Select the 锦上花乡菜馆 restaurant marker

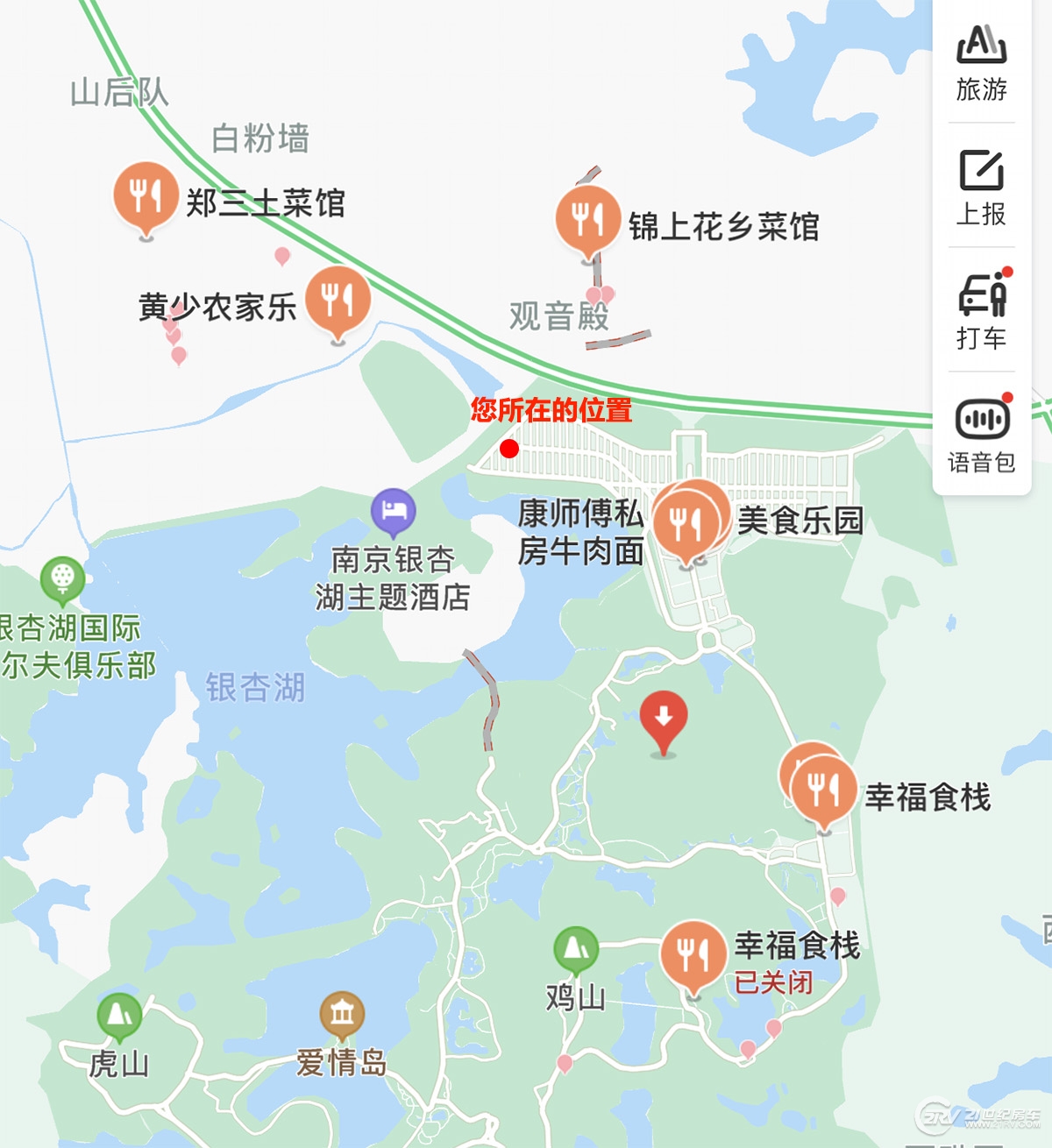click(x=587, y=219)
